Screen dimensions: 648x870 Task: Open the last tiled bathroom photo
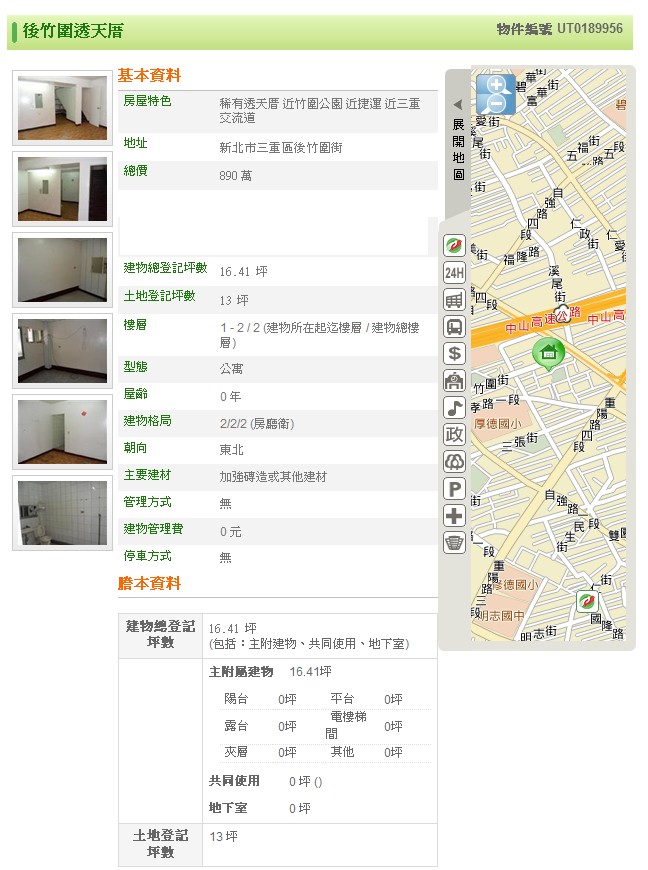coord(62,513)
